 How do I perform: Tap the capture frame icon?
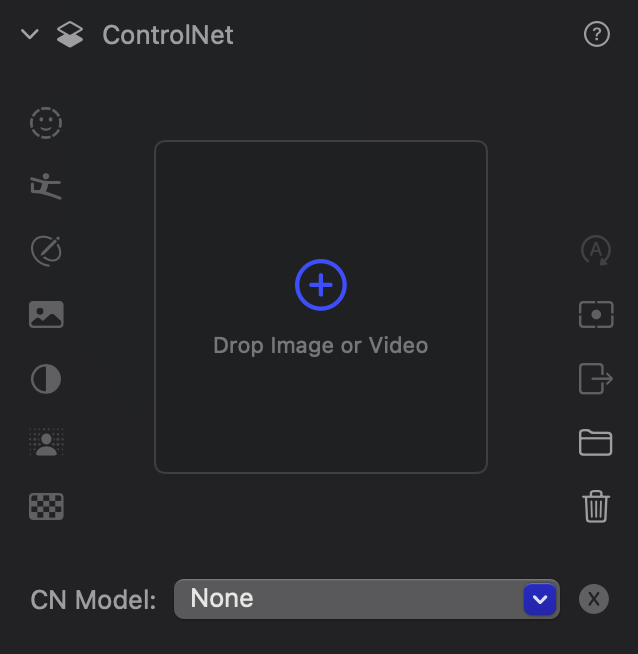[596, 314]
